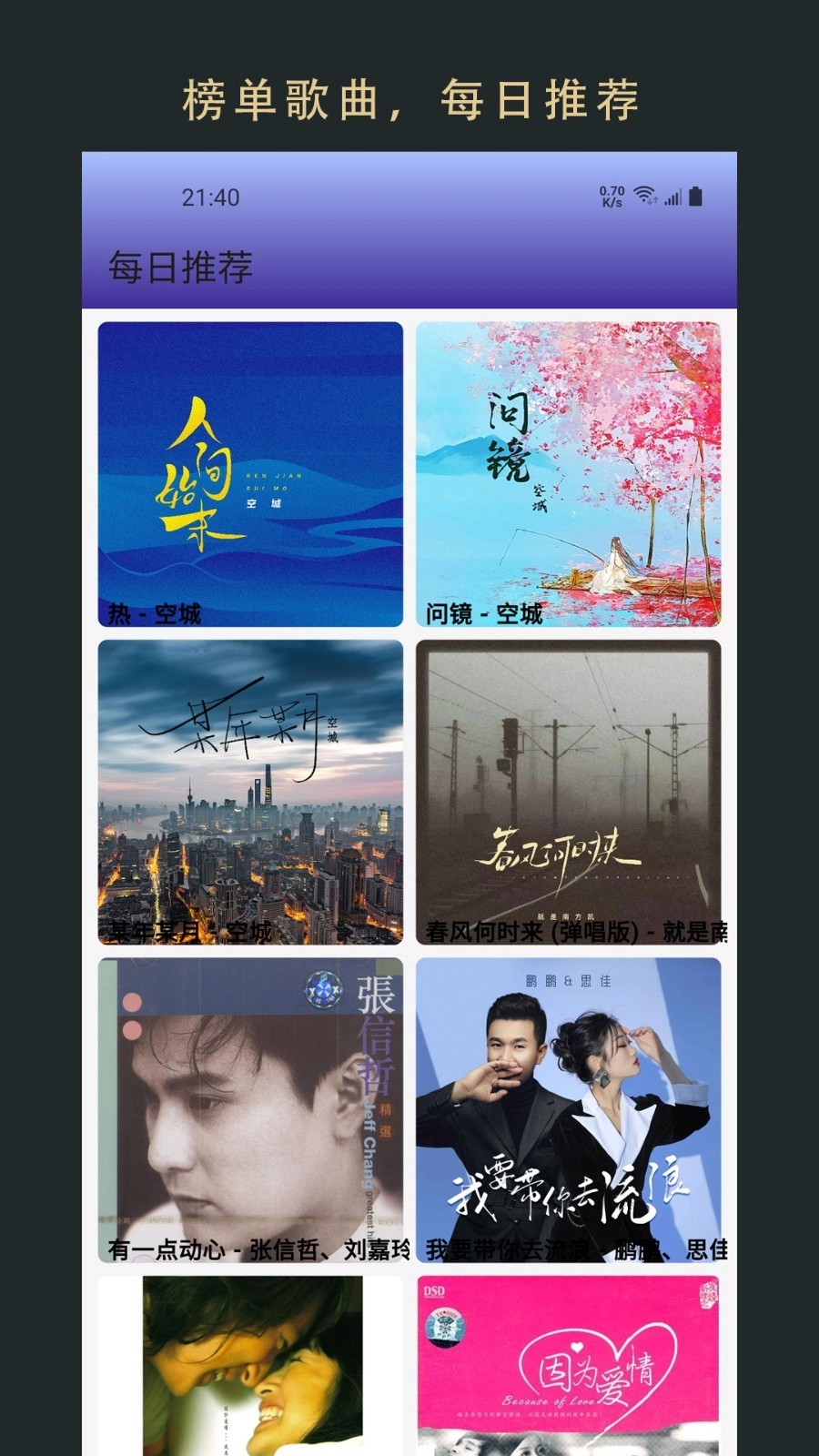
Task: Tap the Wi-Fi status icon
Action: (647, 194)
